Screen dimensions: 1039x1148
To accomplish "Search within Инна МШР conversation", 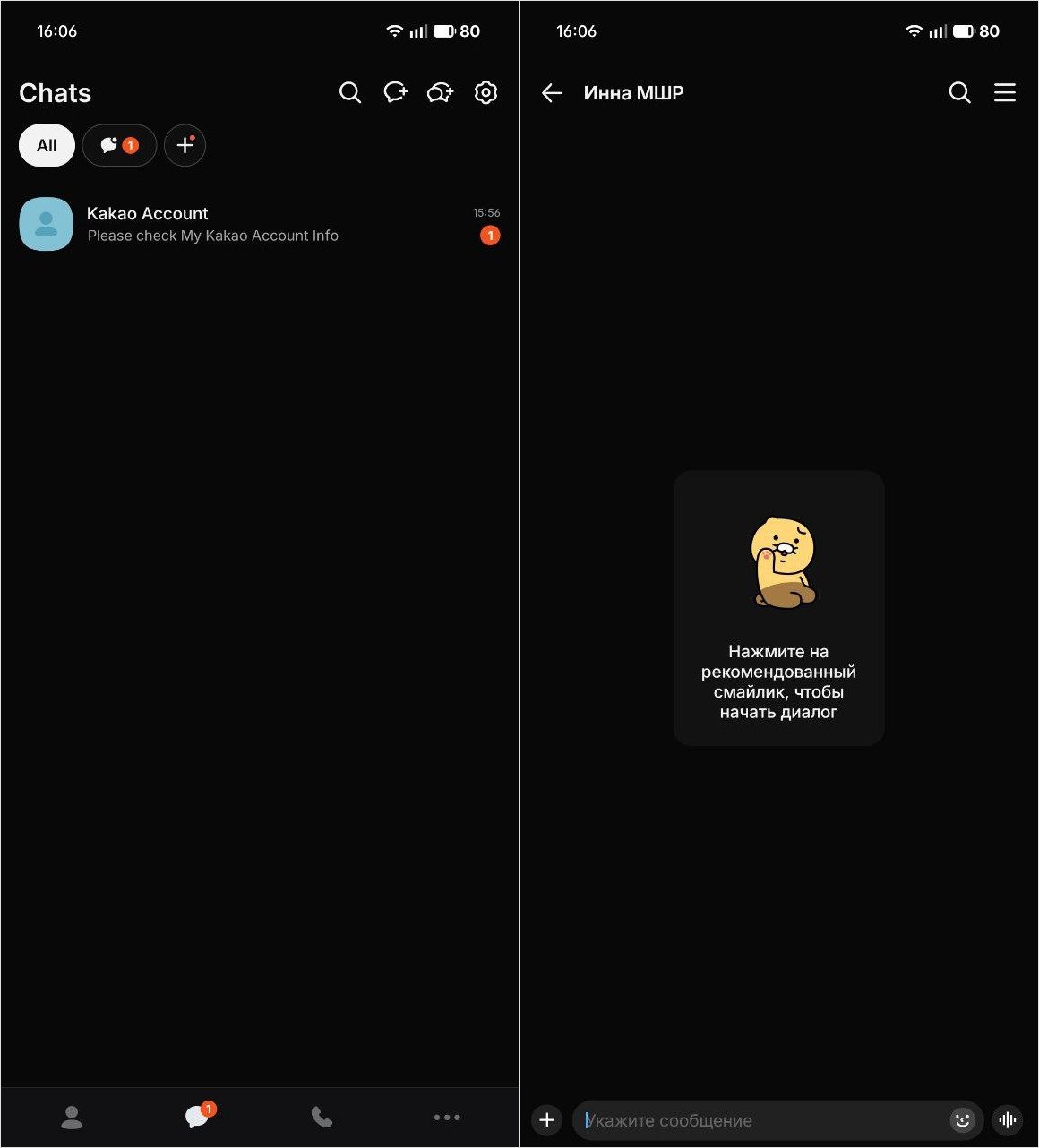I will click(959, 93).
